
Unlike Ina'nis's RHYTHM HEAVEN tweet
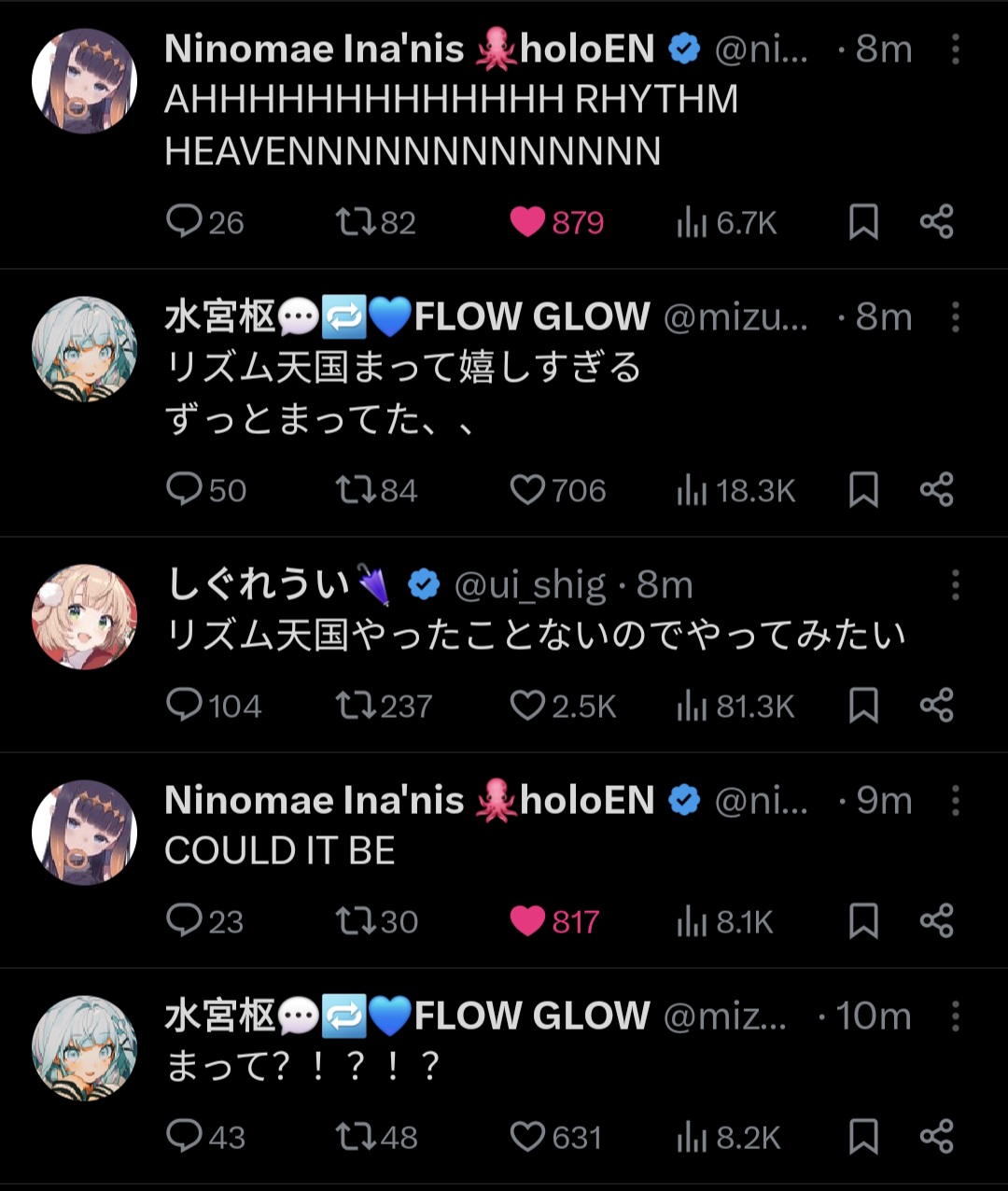click(527, 222)
